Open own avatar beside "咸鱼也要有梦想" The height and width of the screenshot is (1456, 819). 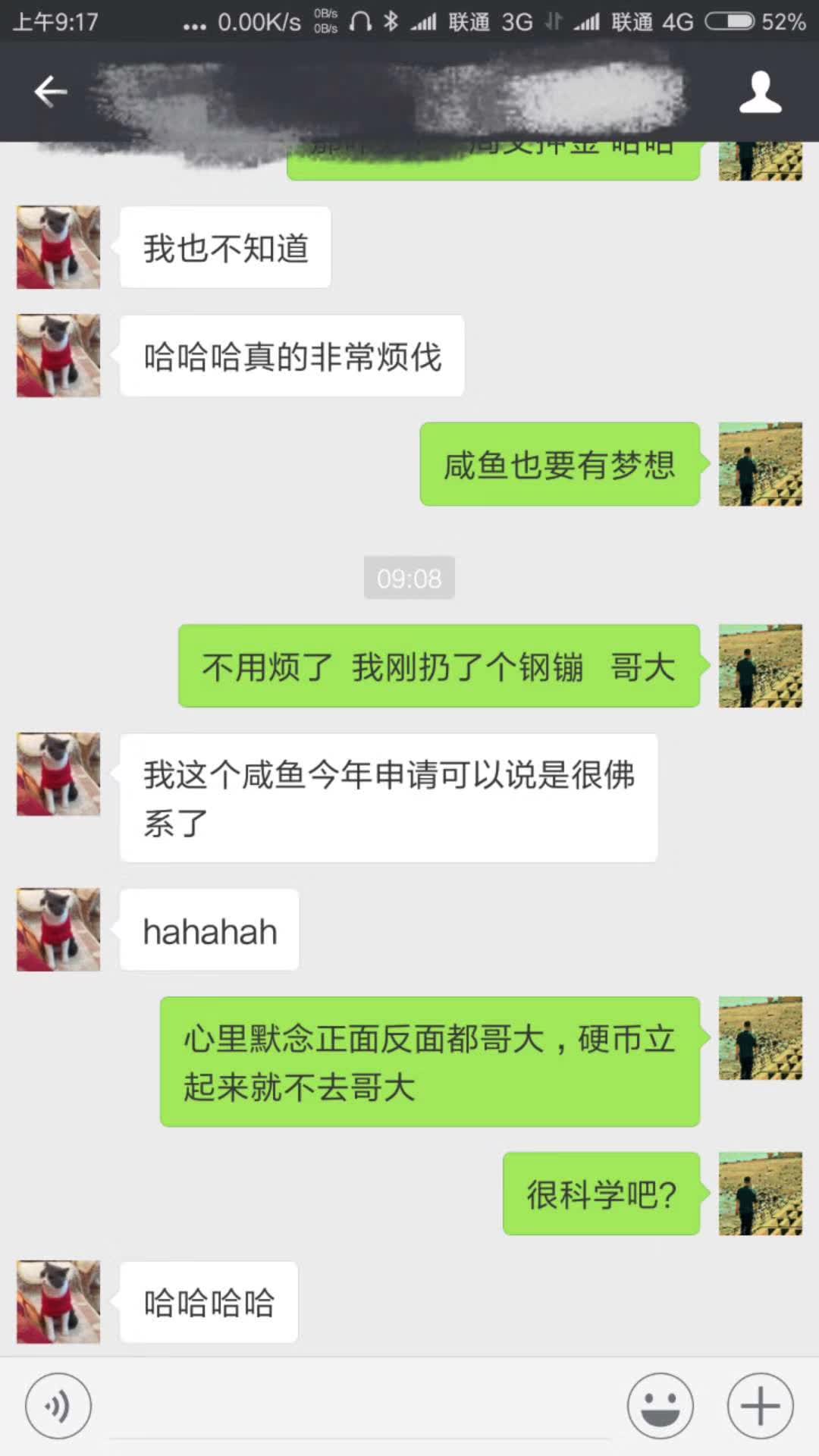click(760, 464)
